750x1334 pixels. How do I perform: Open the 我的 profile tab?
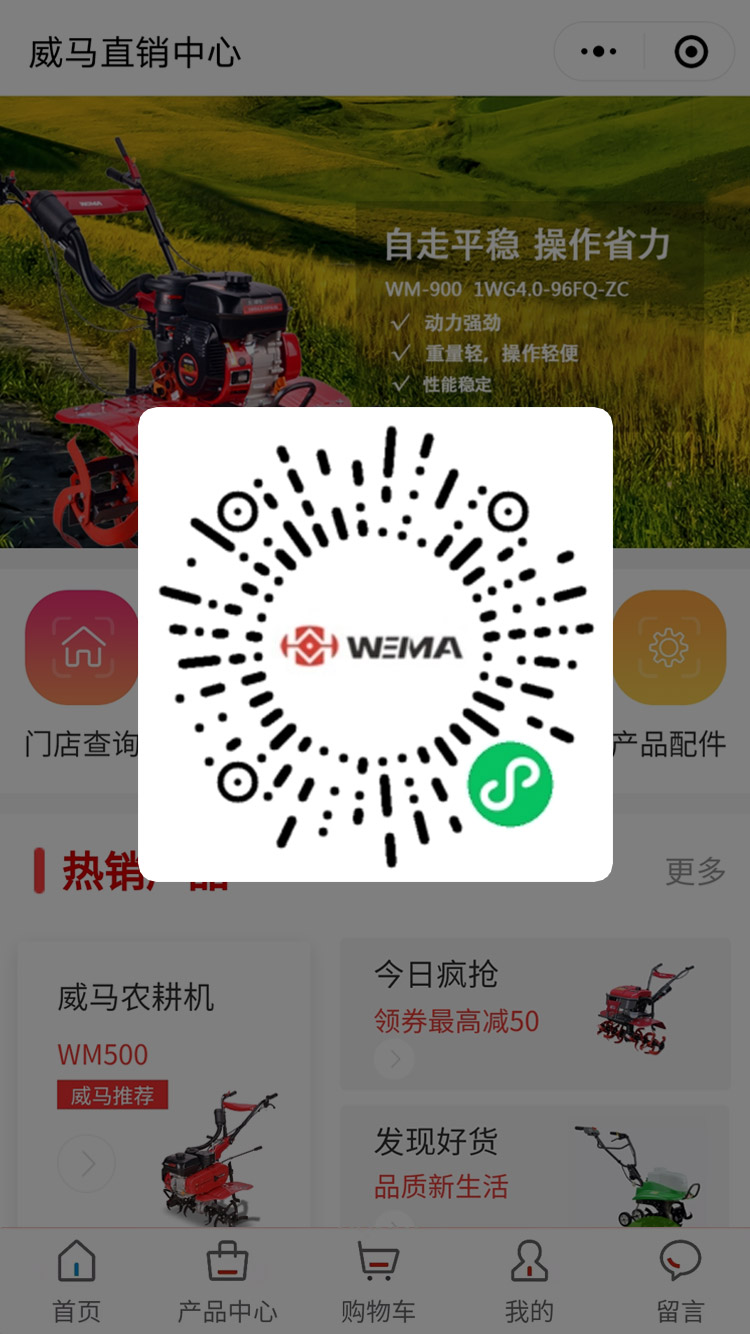tap(529, 1281)
